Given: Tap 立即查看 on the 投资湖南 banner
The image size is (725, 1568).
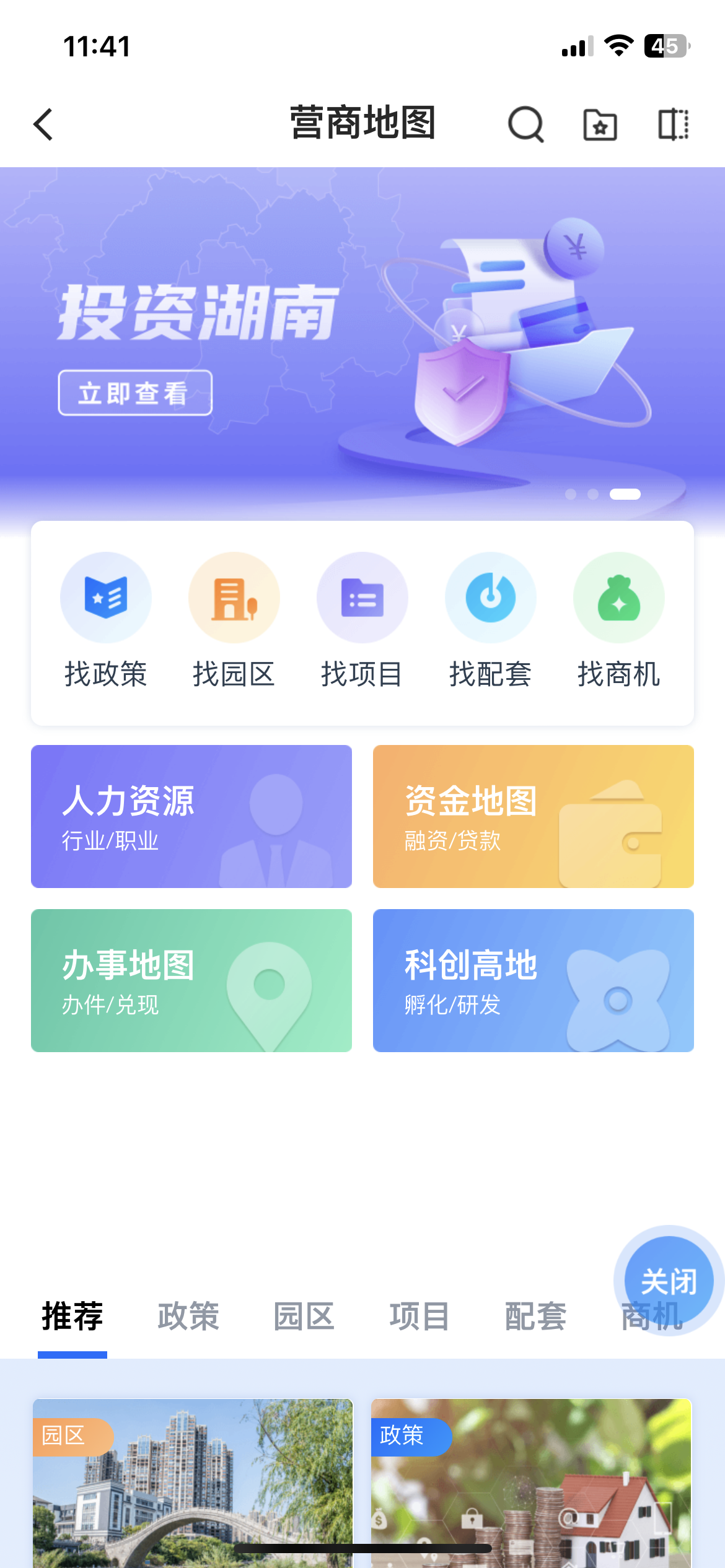Looking at the screenshot, I should tap(135, 393).
